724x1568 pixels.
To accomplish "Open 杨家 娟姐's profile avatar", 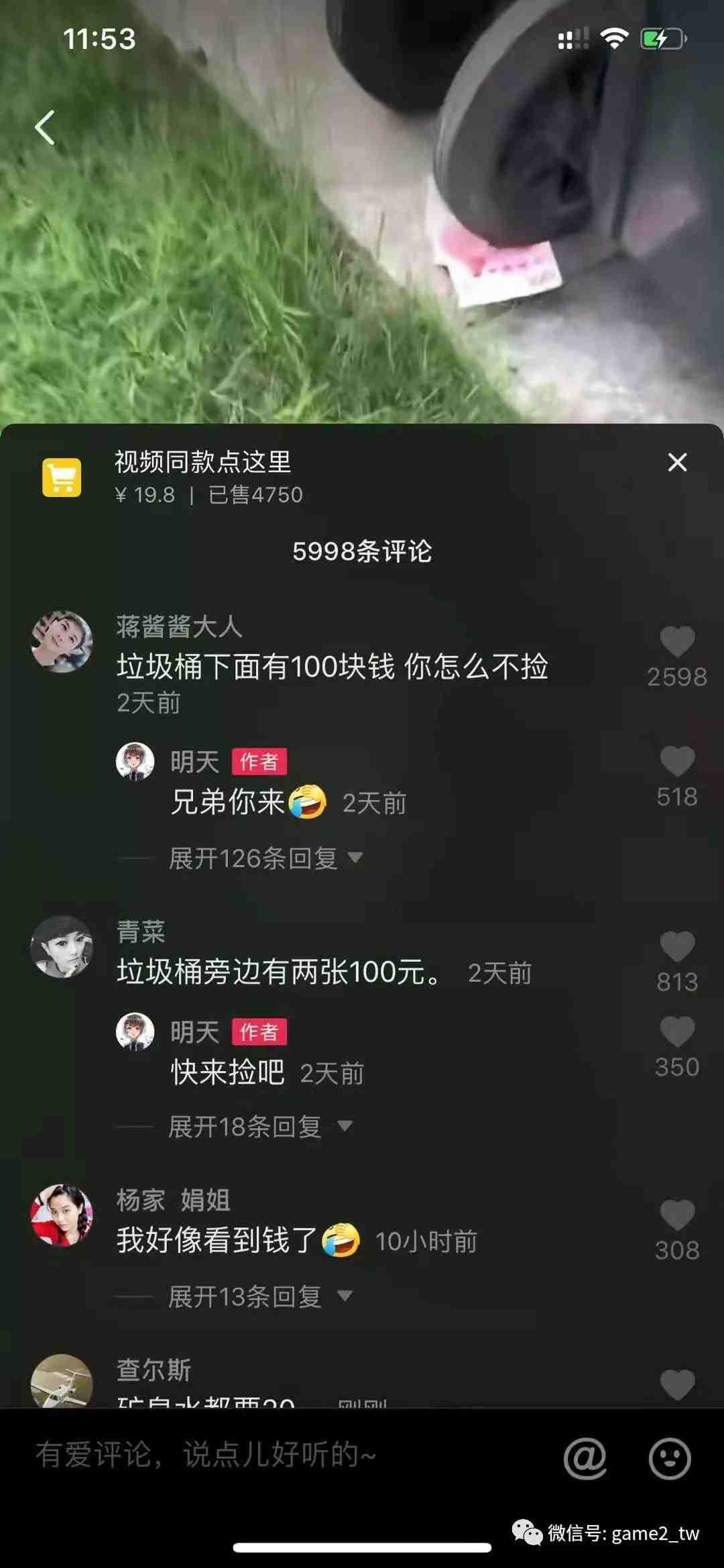I will (x=62, y=1215).
